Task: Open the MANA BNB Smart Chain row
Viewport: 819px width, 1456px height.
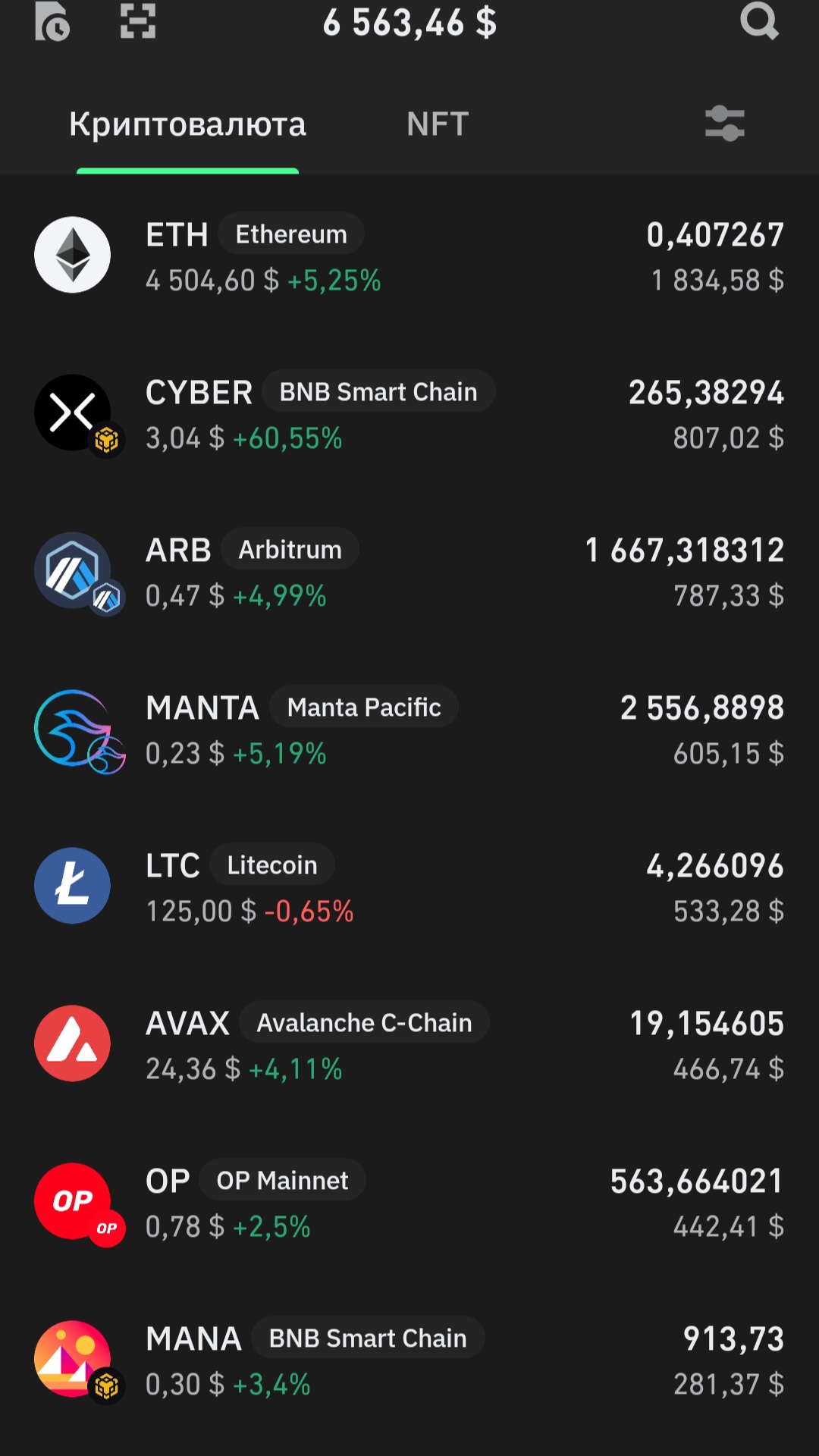Action: (409, 1360)
